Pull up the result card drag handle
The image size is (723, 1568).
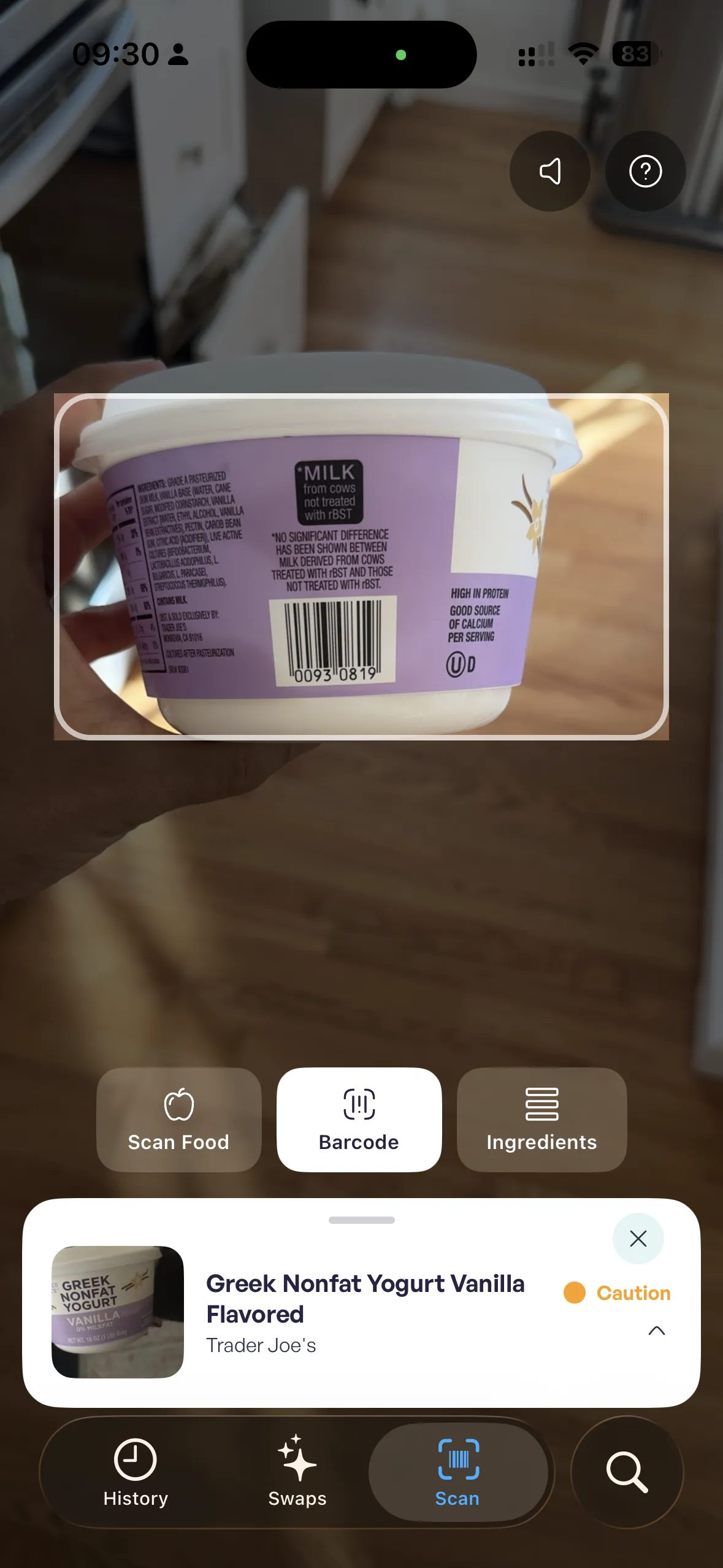point(361,1220)
